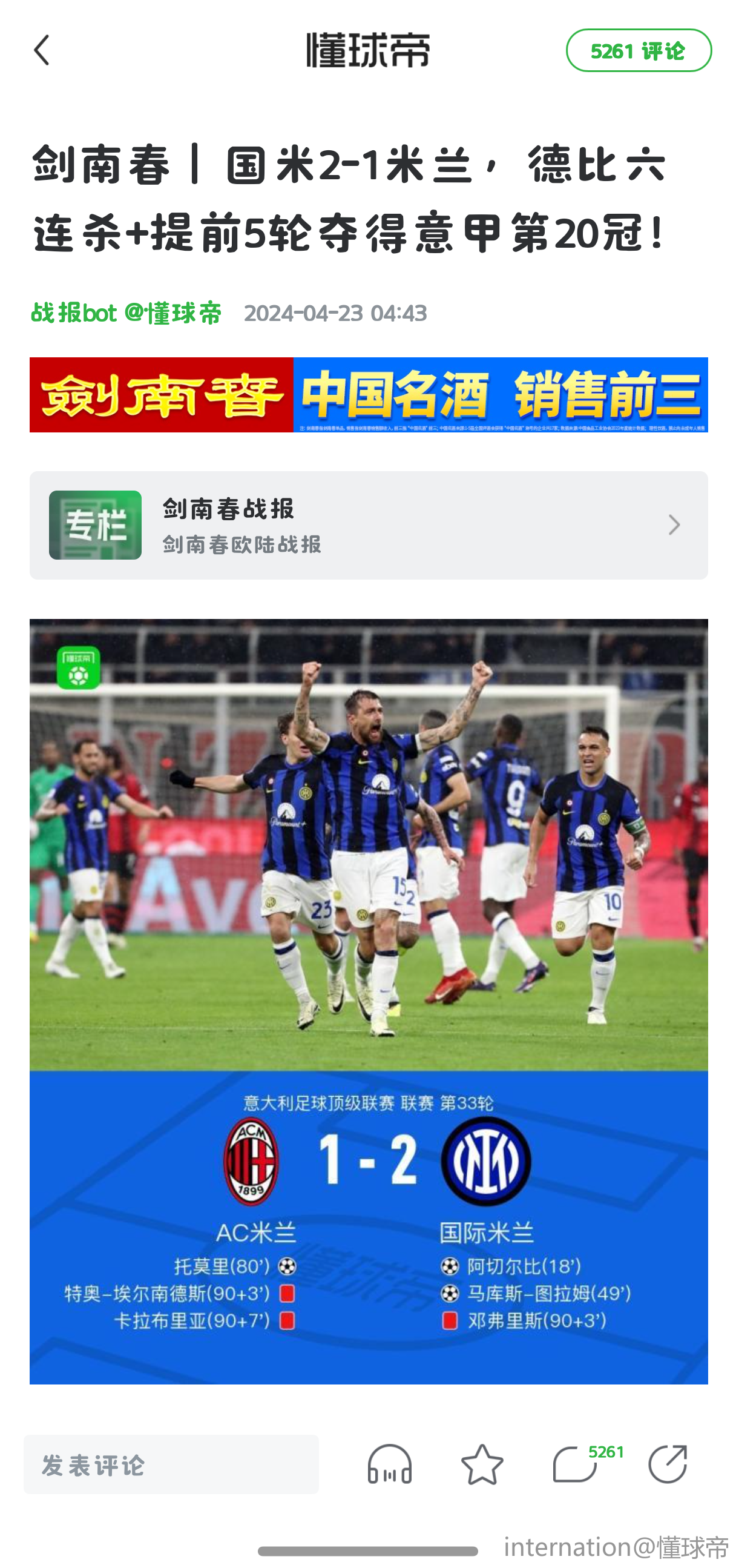Open author 战报bot @懂球帝 profile
Screen dimensions: 736x1568
[x=126, y=313]
